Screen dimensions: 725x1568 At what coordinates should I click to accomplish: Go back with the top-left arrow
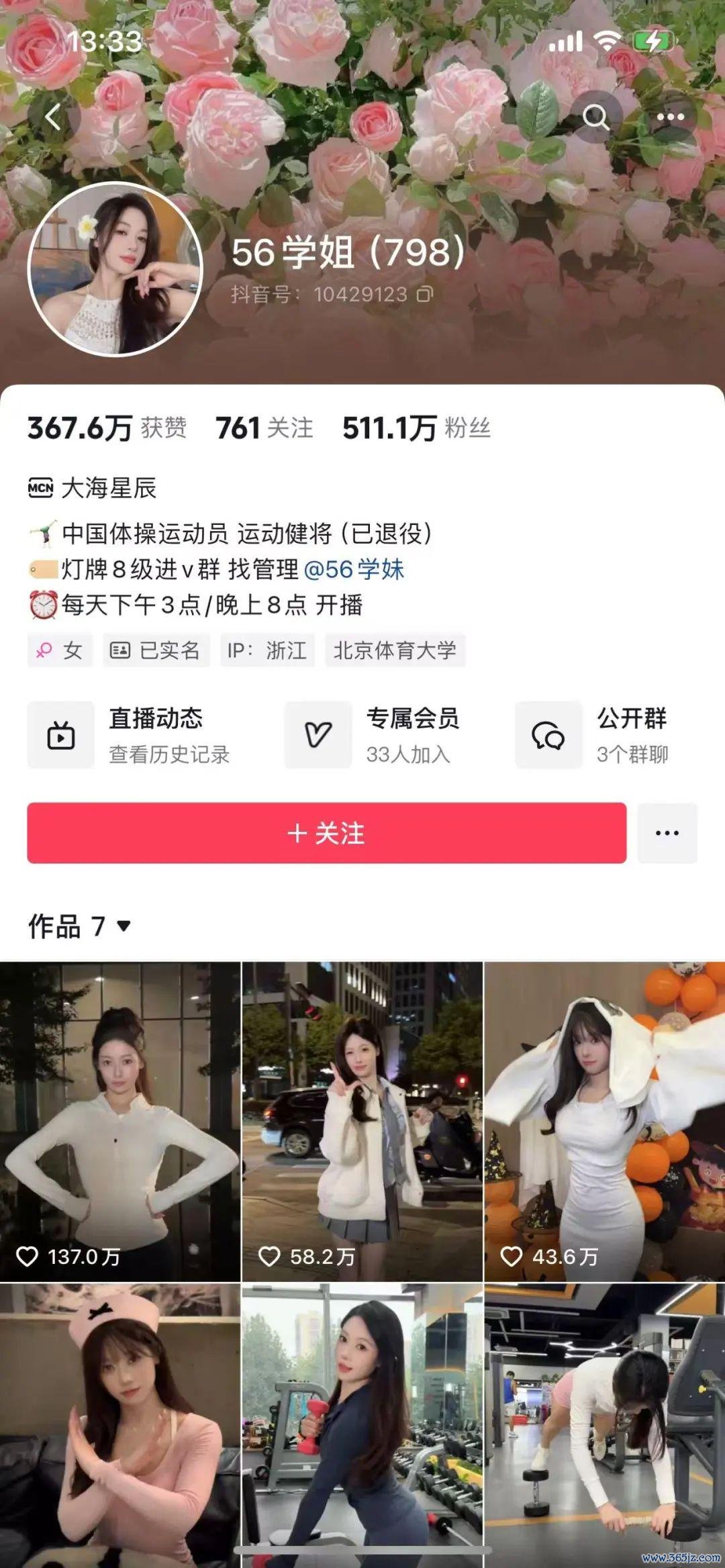tap(54, 117)
